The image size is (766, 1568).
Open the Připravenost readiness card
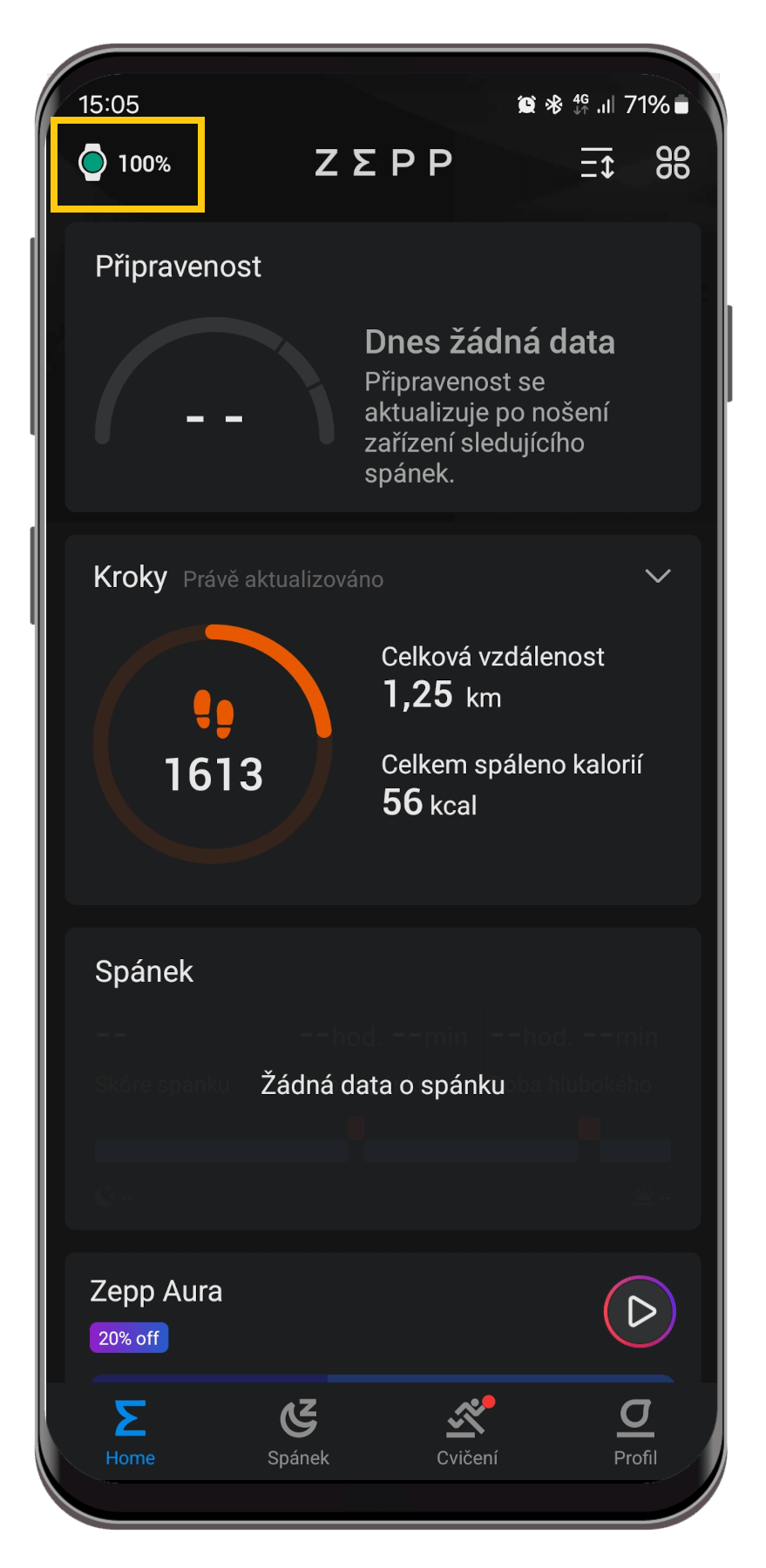point(383,368)
